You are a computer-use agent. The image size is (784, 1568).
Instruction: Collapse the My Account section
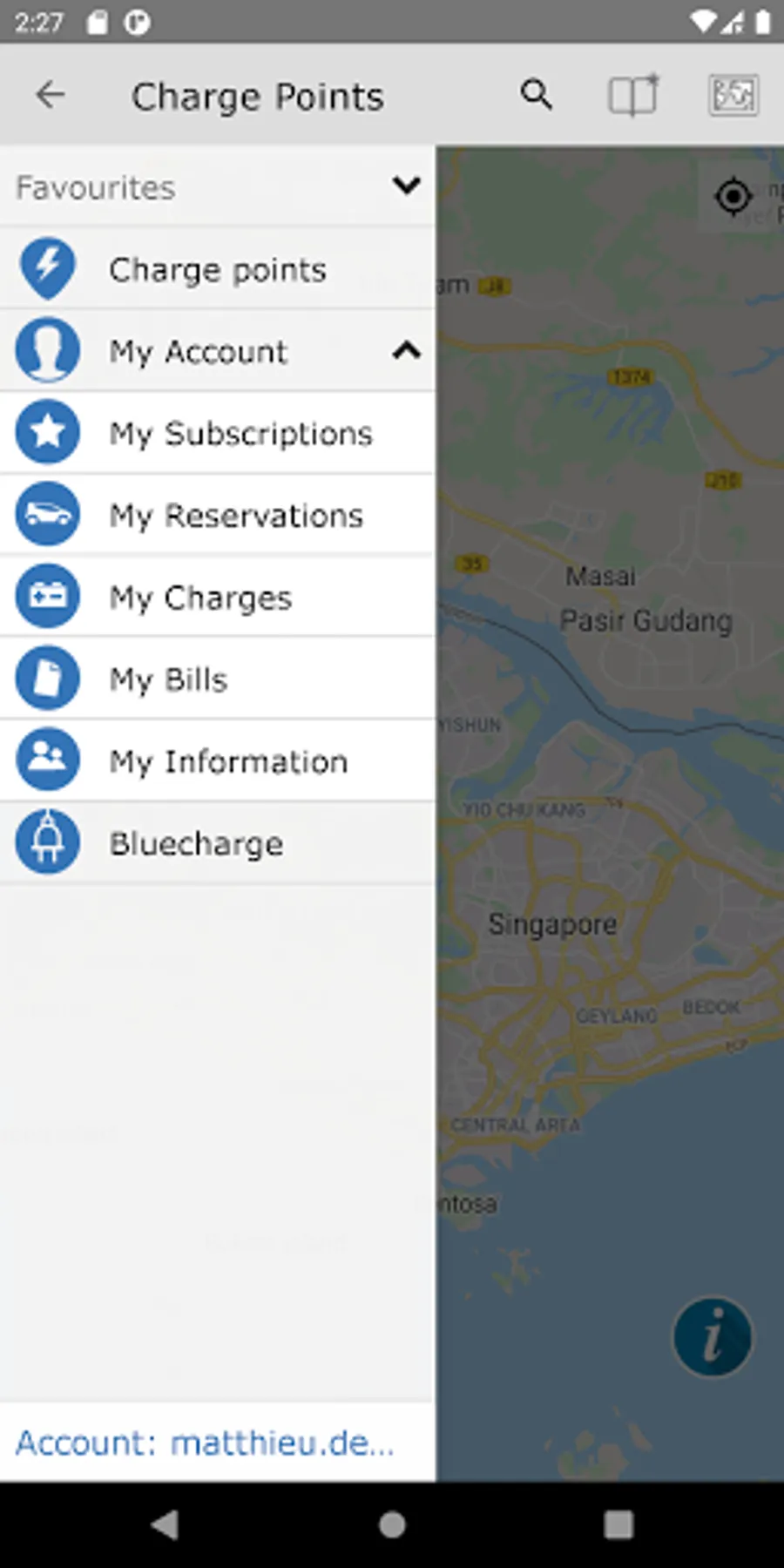coord(406,351)
